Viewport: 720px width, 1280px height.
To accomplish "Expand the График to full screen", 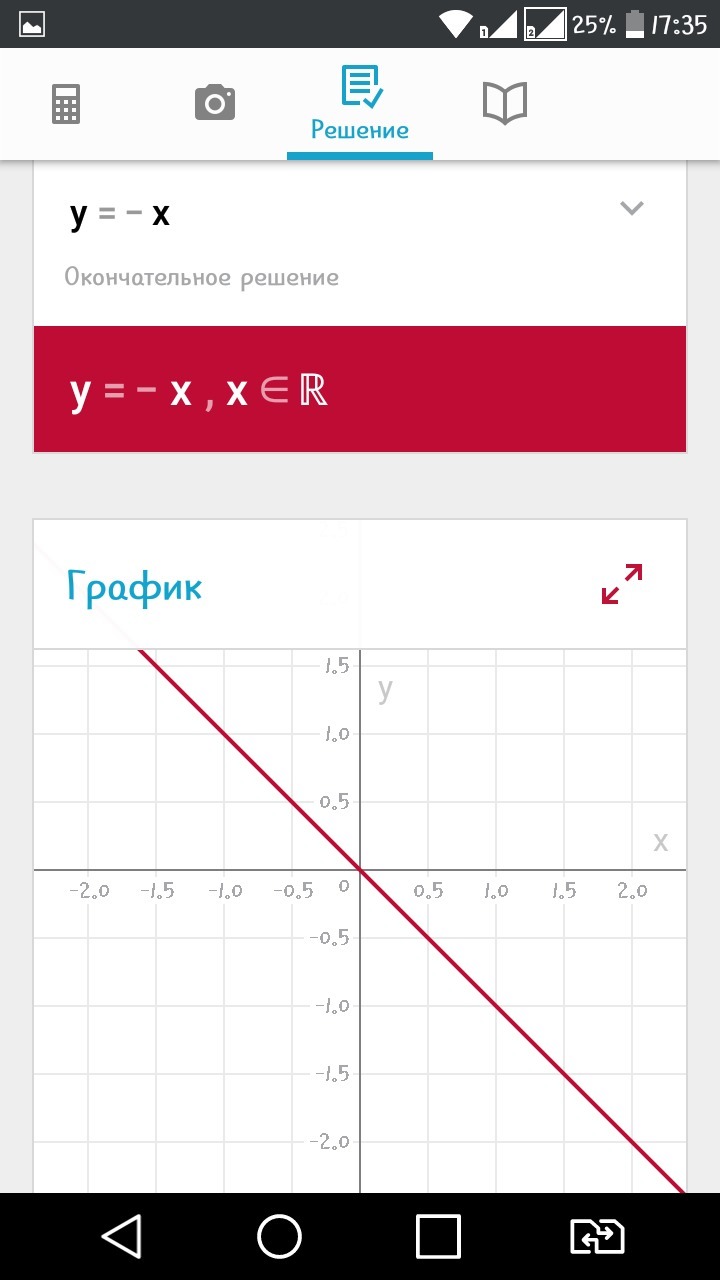I will [621, 584].
